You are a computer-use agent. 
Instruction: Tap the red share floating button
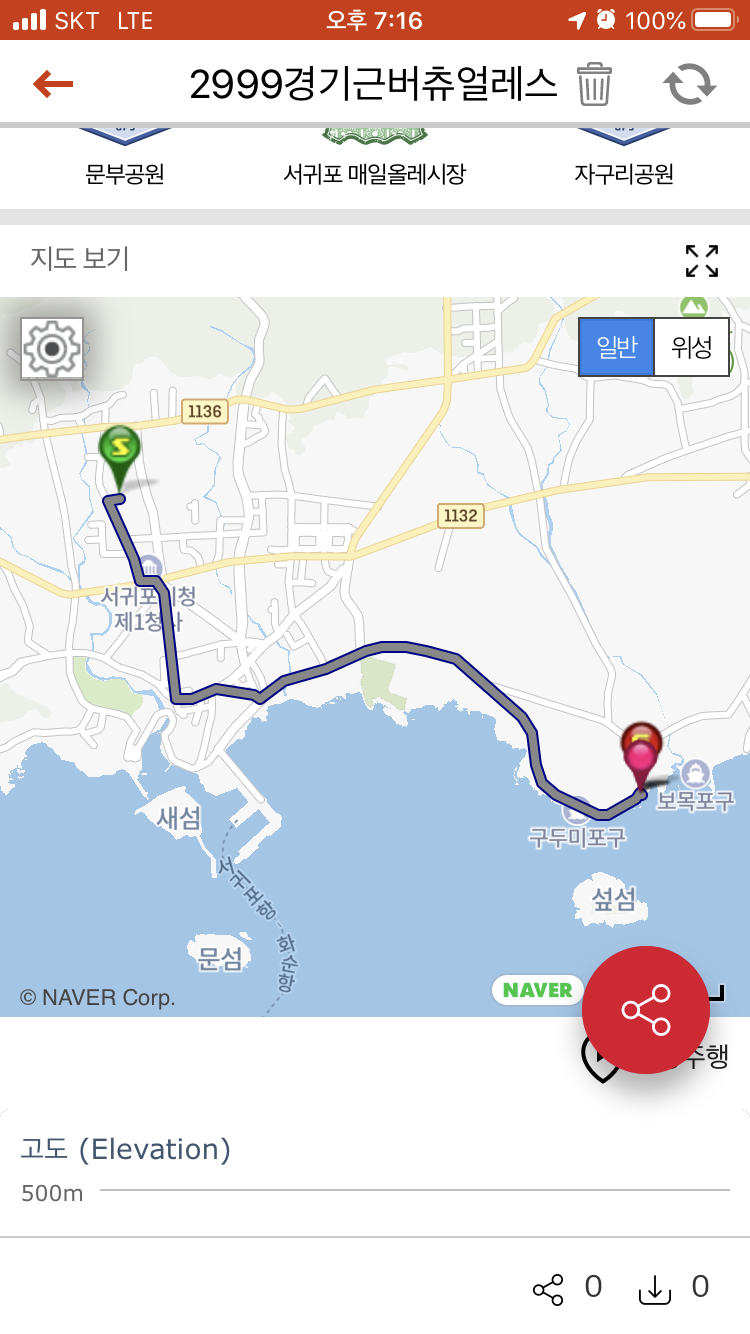click(x=646, y=1010)
